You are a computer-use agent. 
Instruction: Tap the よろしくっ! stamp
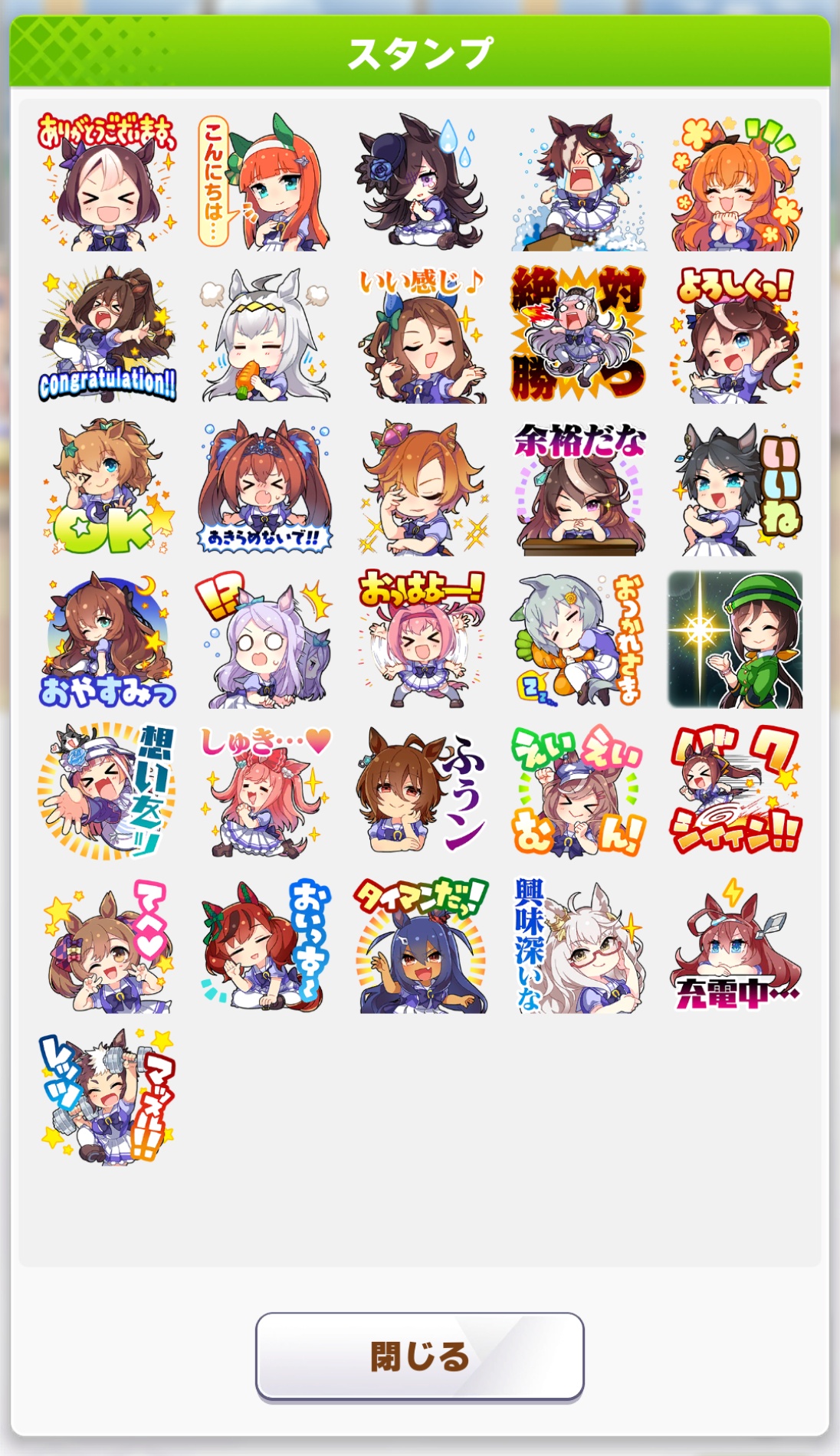point(735,334)
